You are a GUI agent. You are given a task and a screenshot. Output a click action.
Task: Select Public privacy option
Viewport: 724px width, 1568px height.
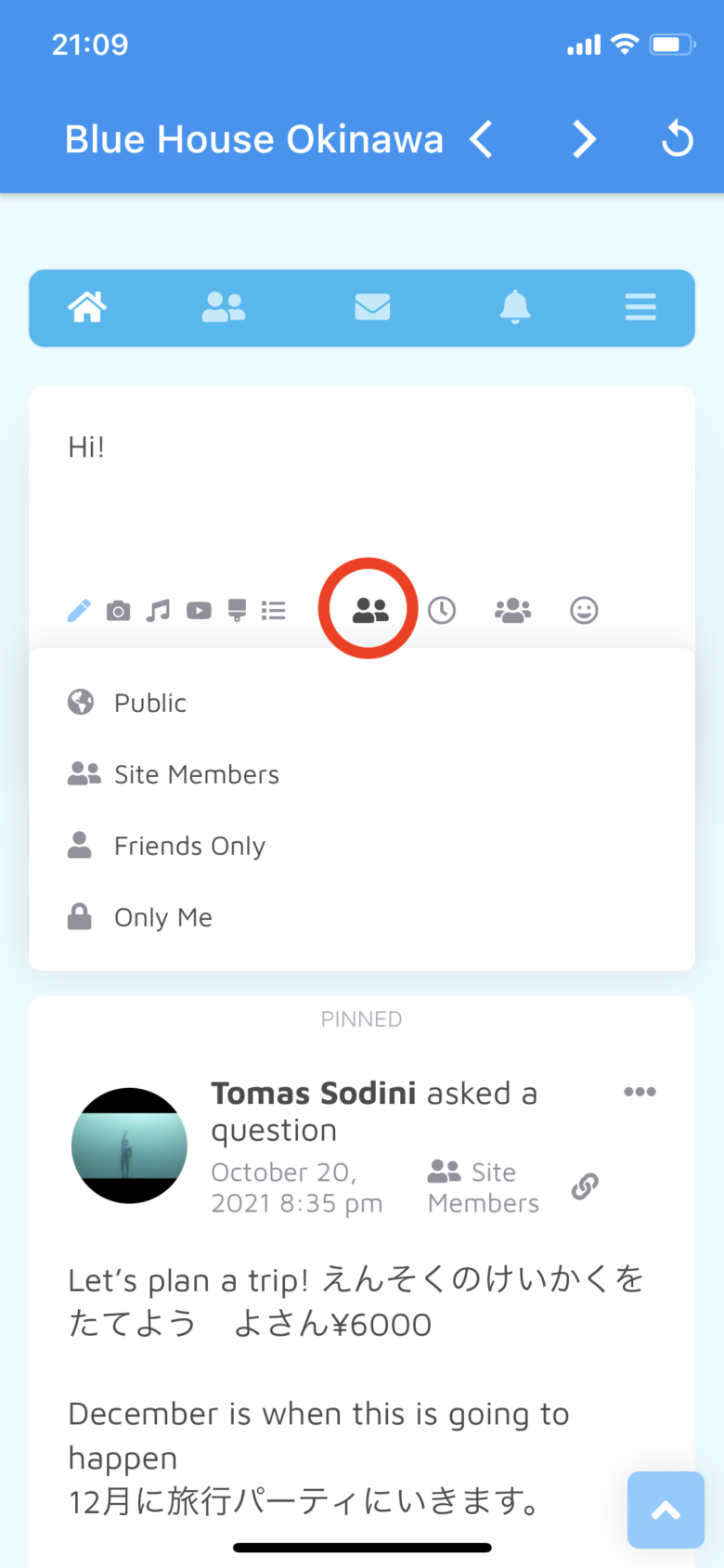point(150,703)
